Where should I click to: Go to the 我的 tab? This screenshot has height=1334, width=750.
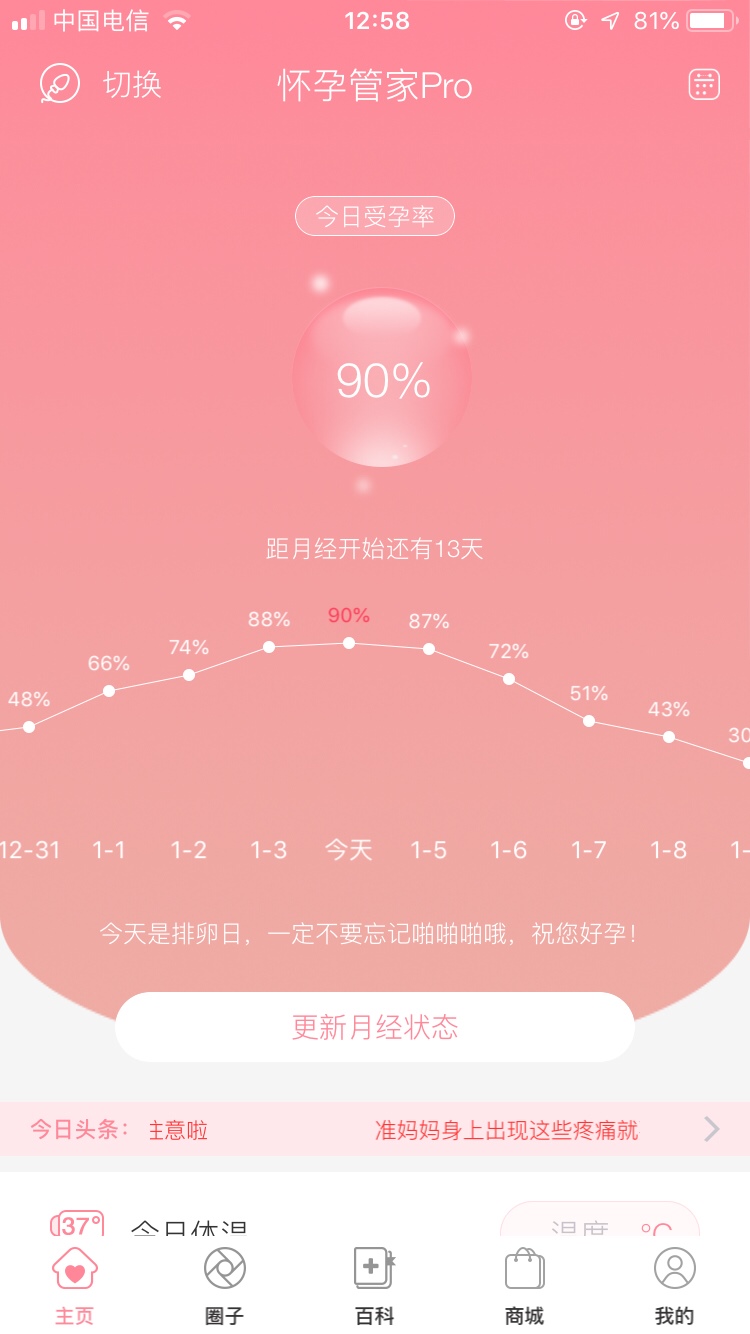pos(674,1286)
